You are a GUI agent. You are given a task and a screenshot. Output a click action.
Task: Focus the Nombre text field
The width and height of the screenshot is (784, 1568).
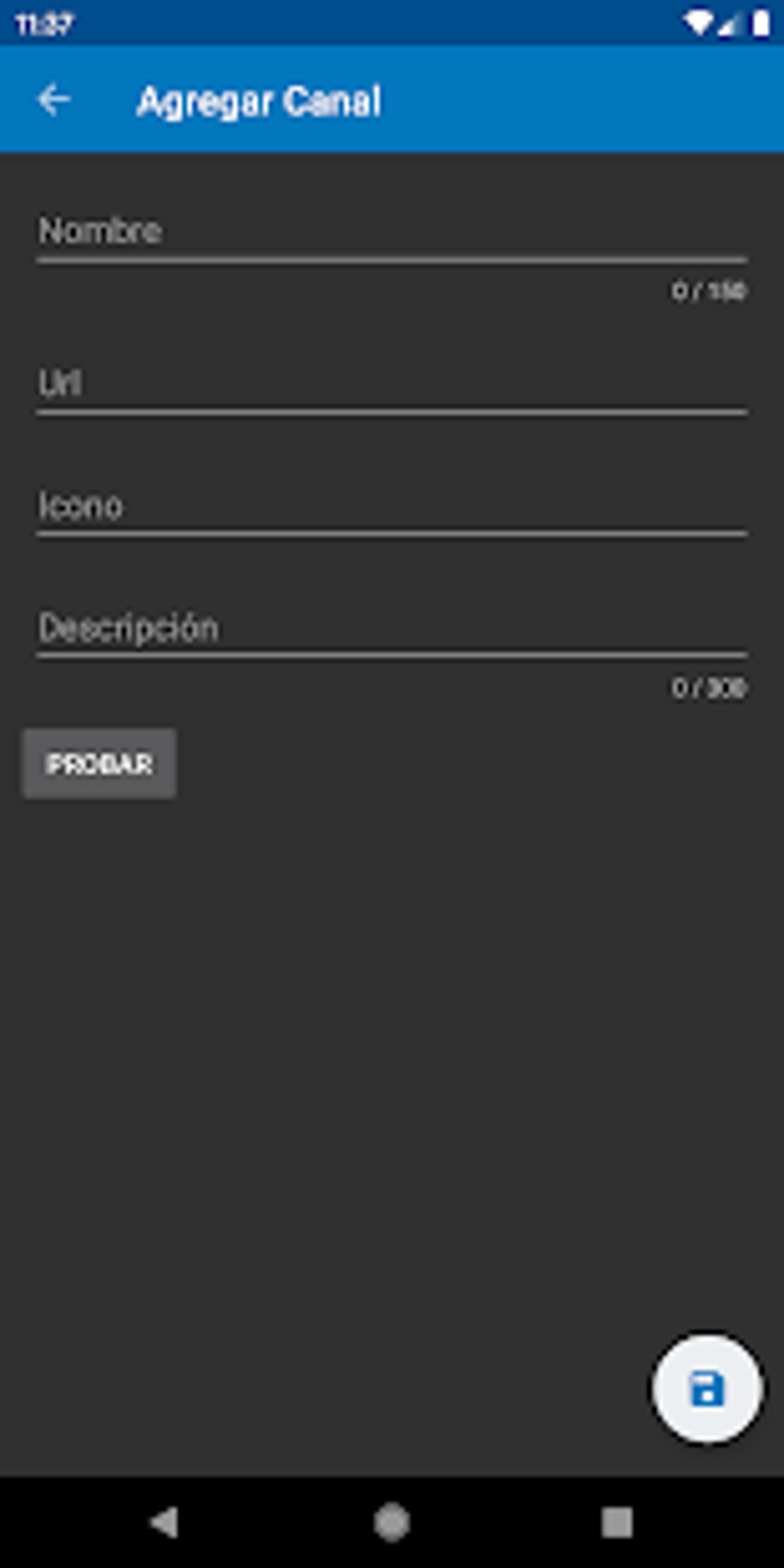pos(392,231)
